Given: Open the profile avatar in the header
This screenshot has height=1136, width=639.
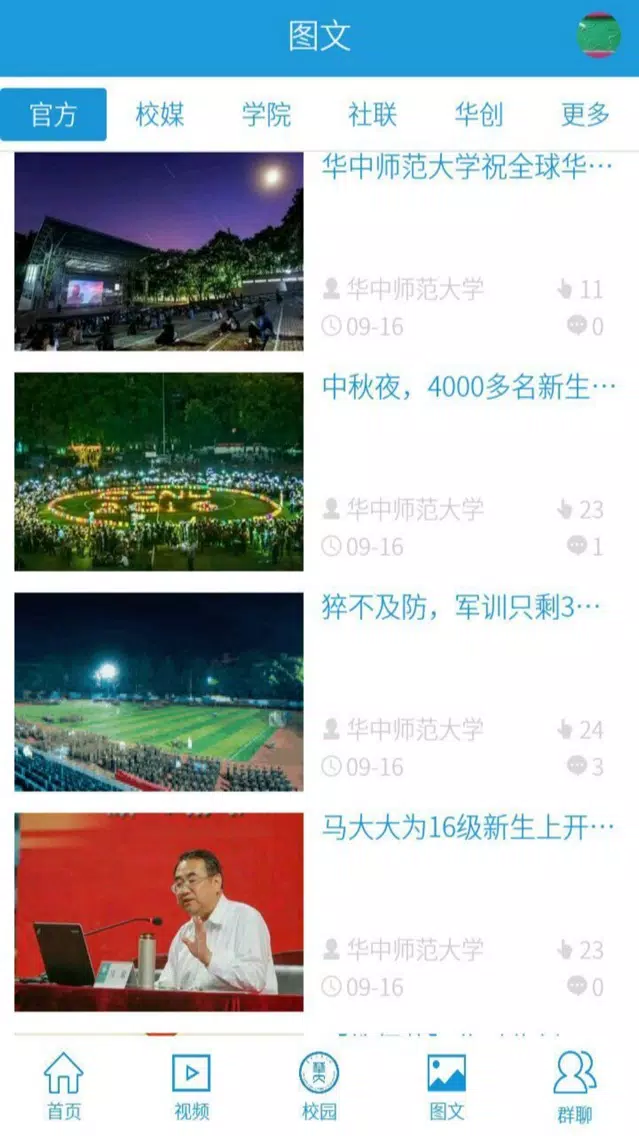Looking at the screenshot, I should click(598, 35).
